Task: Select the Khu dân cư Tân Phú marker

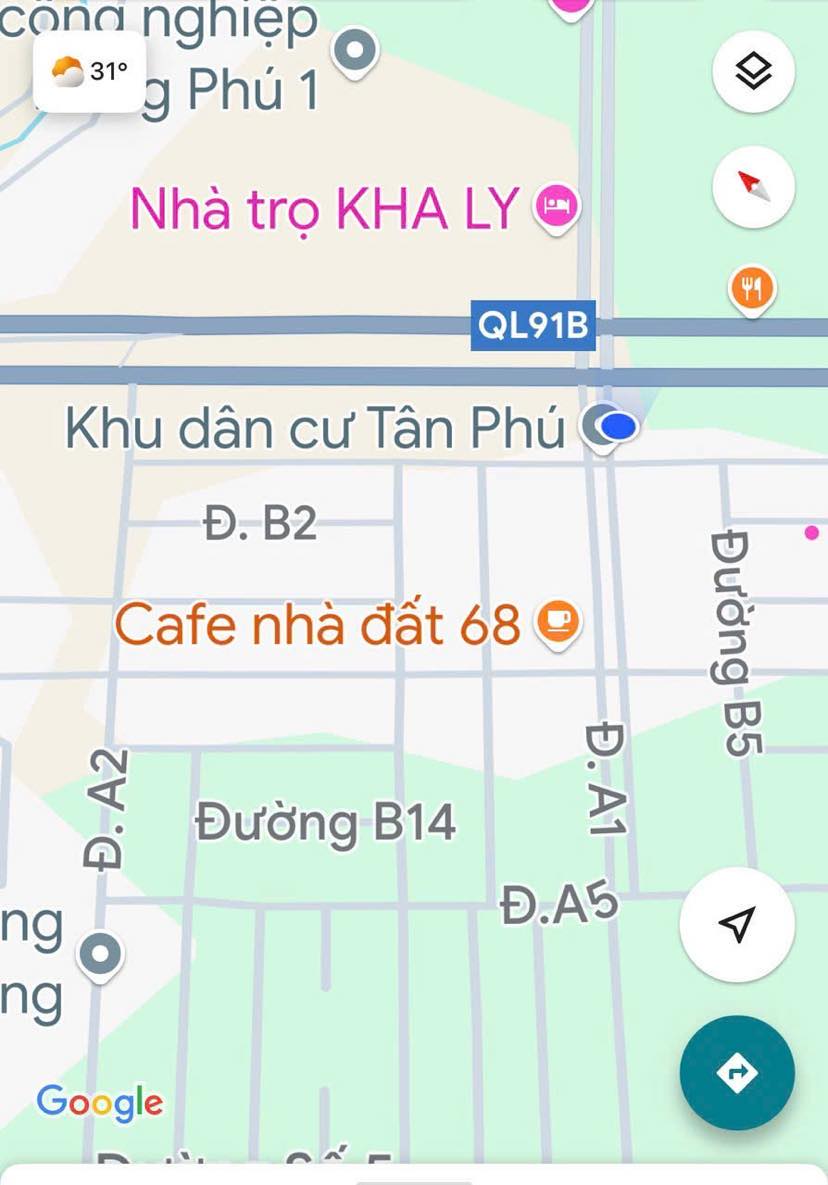Action: point(599,429)
